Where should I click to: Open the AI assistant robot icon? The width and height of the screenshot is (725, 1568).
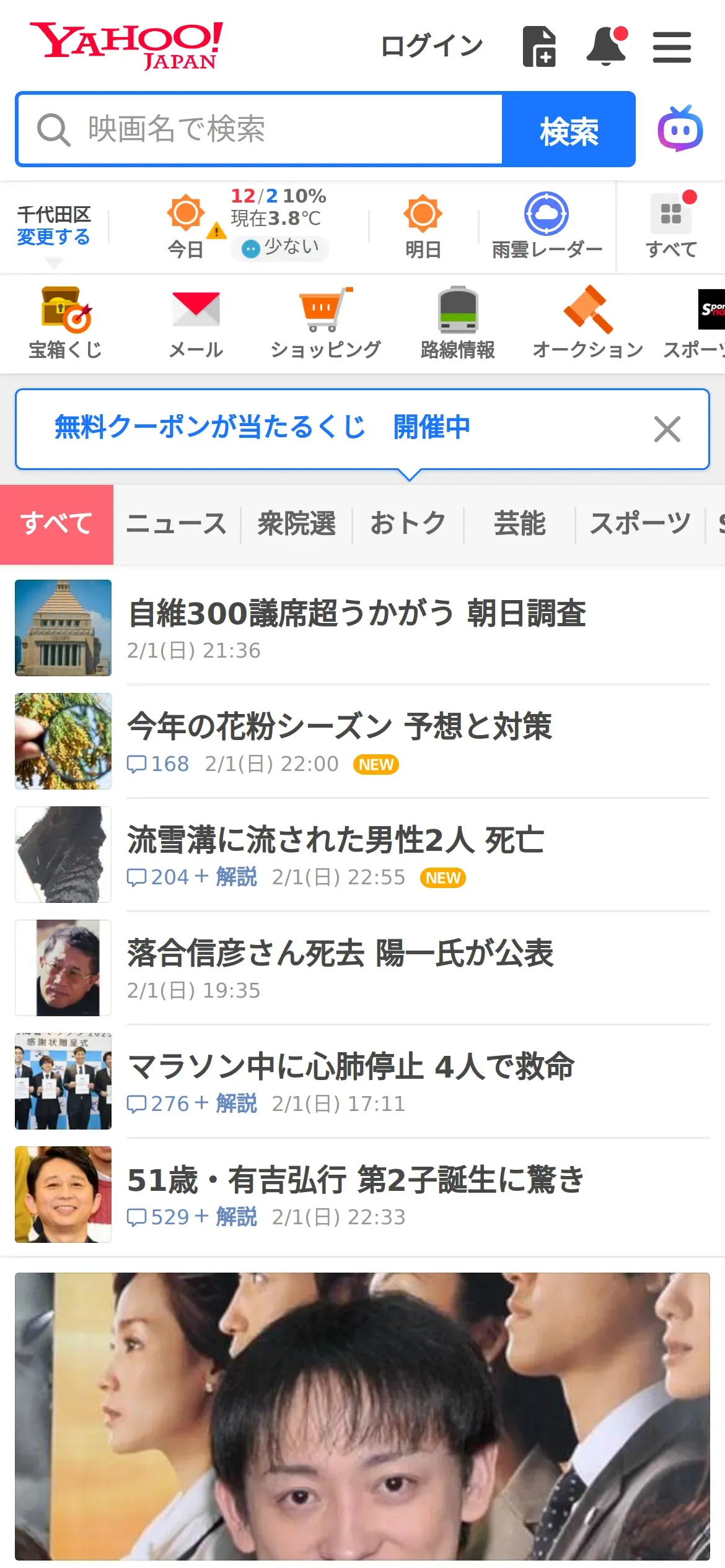pos(680,129)
